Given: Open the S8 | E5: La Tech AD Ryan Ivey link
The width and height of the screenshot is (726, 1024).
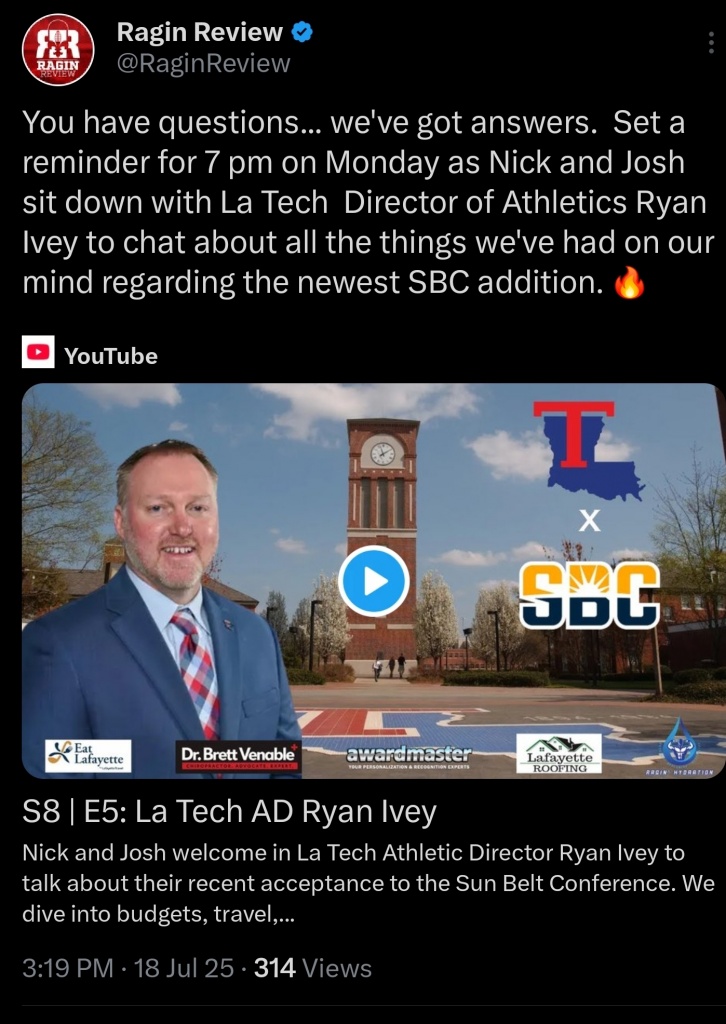Looking at the screenshot, I should (229, 811).
